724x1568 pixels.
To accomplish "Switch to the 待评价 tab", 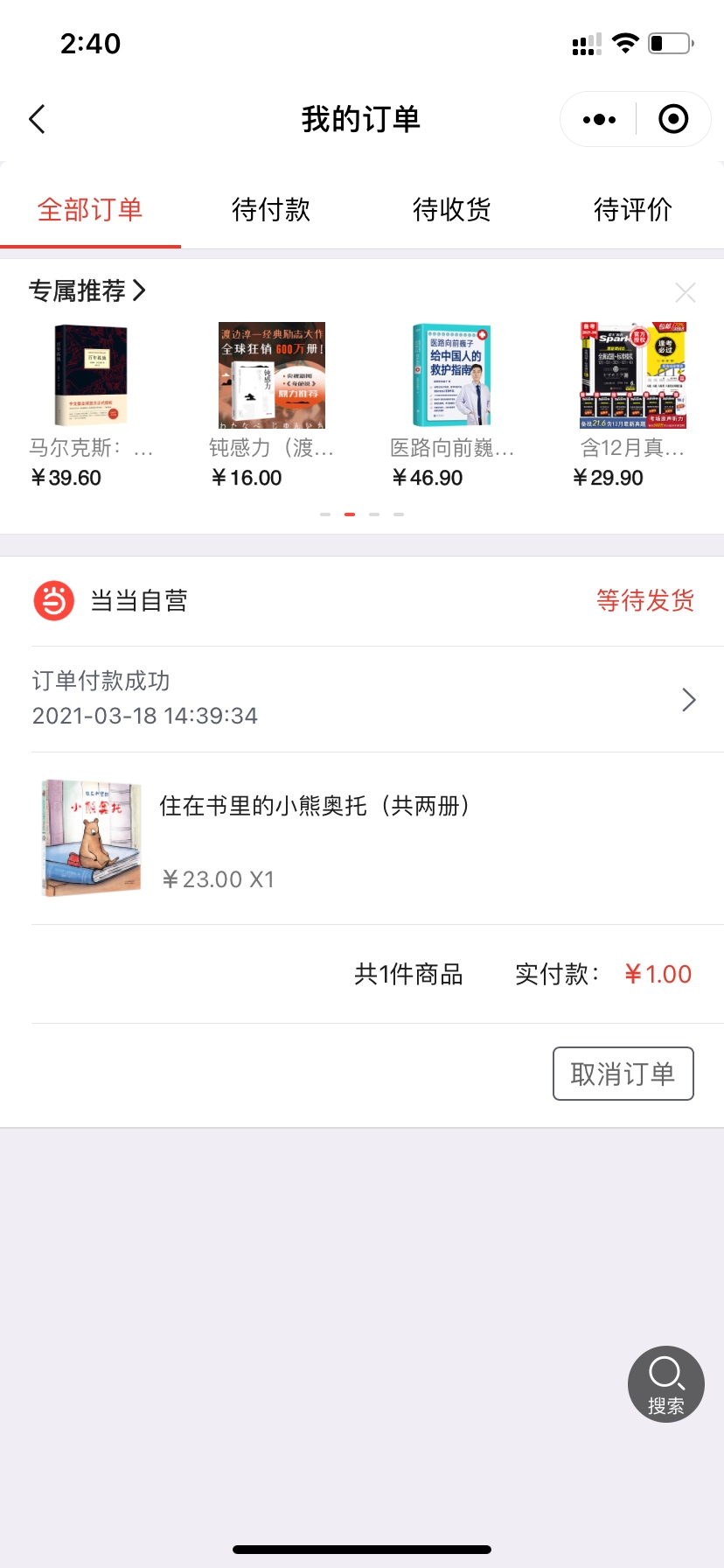I will [x=632, y=210].
